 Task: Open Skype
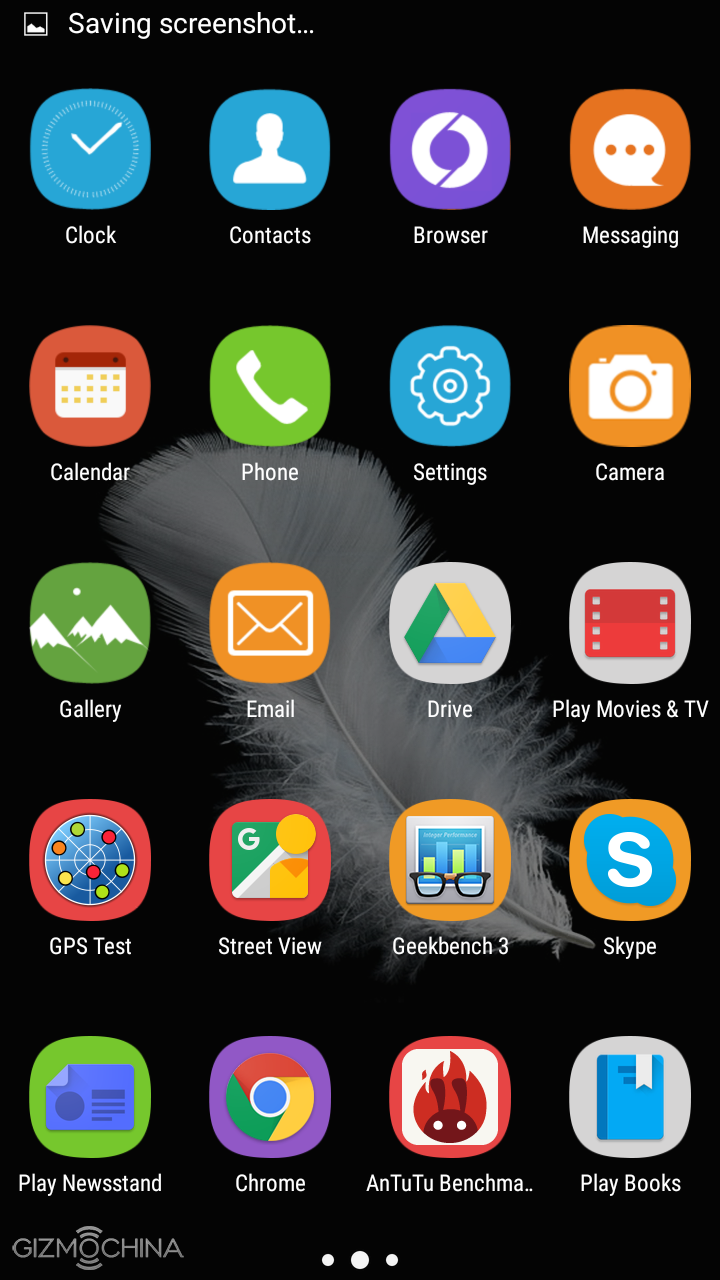point(630,860)
